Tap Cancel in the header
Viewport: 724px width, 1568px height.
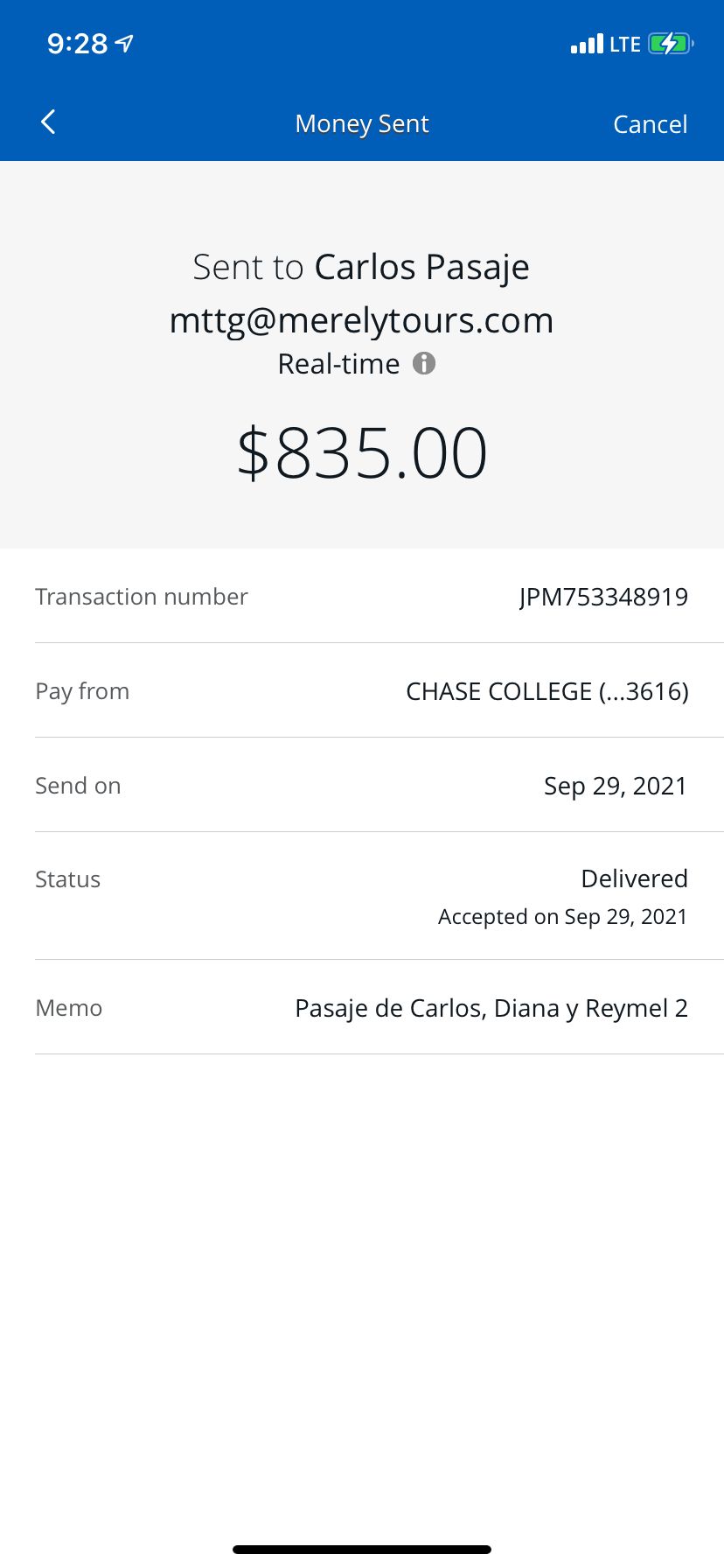click(x=650, y=124)
